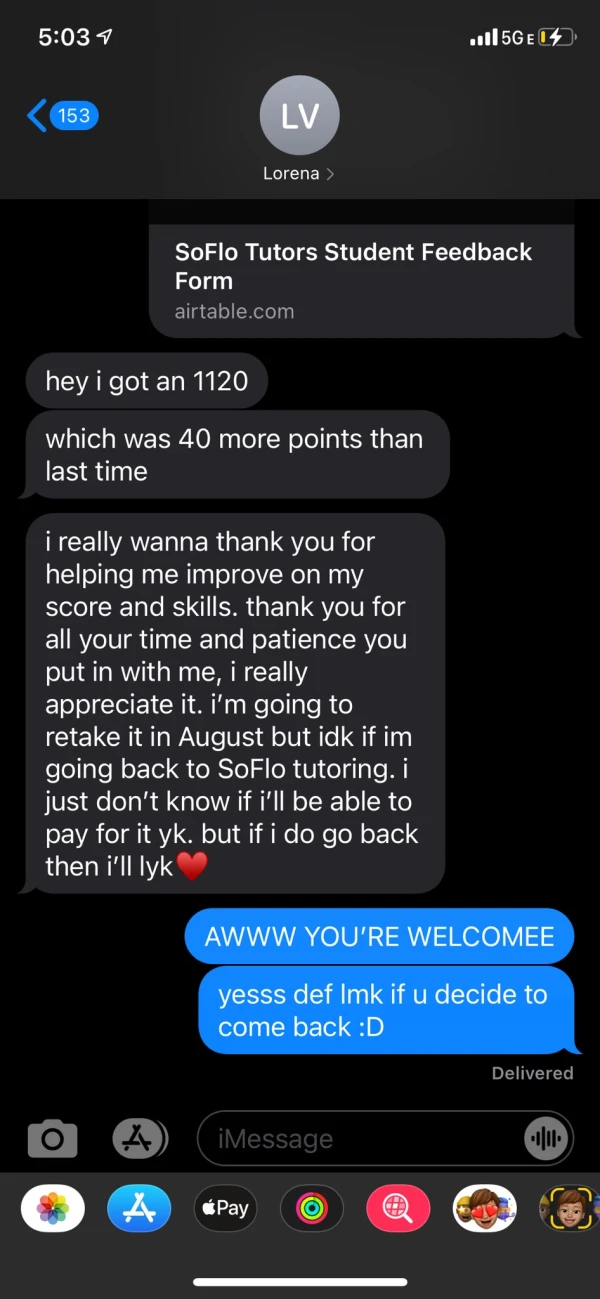Screen dimensions: 600x1299
Task: Open the images search app in the strip
Action: pos(397,1208)
